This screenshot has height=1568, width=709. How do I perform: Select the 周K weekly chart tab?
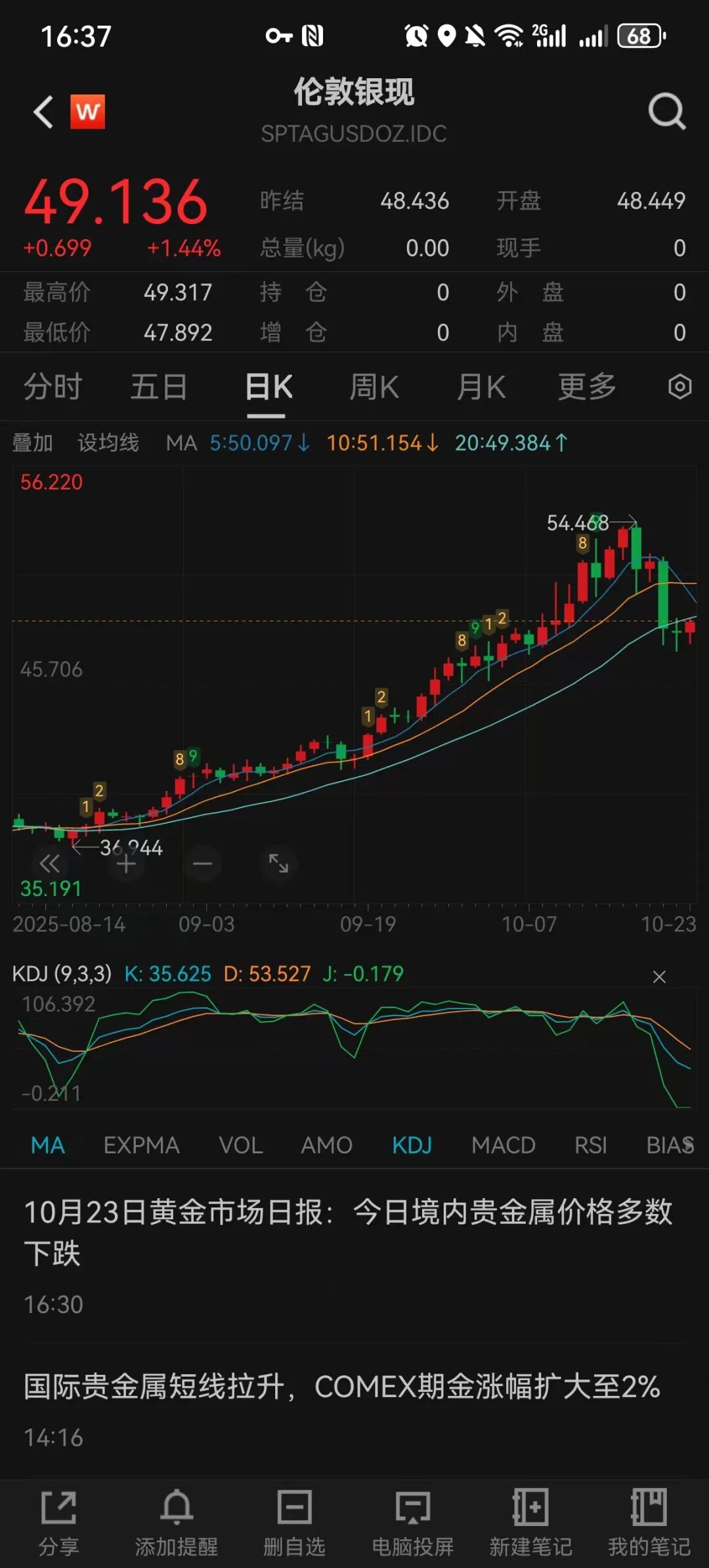click(374, 387)
